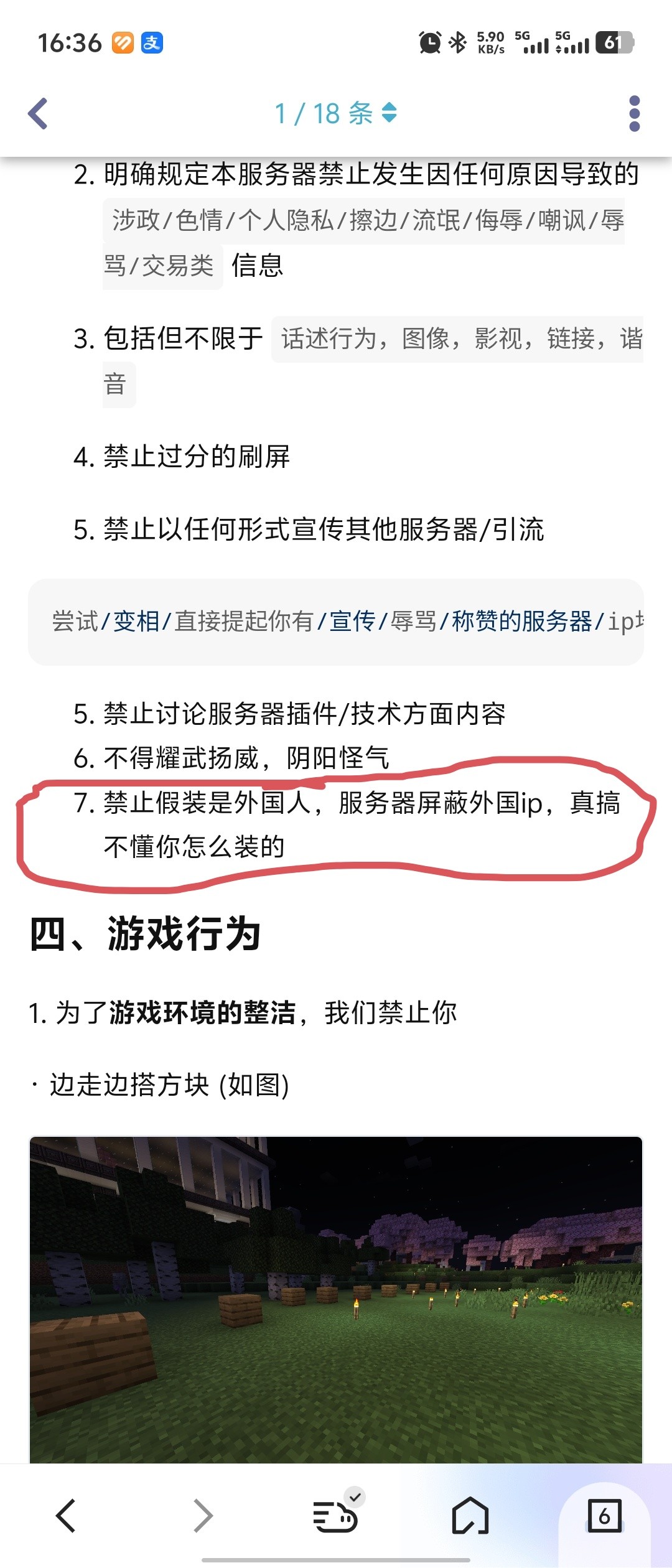The height and width of the screenshot is (1568, 672).
Task: Go back using the top-left arrow
Action: click(x=39, y=114)
